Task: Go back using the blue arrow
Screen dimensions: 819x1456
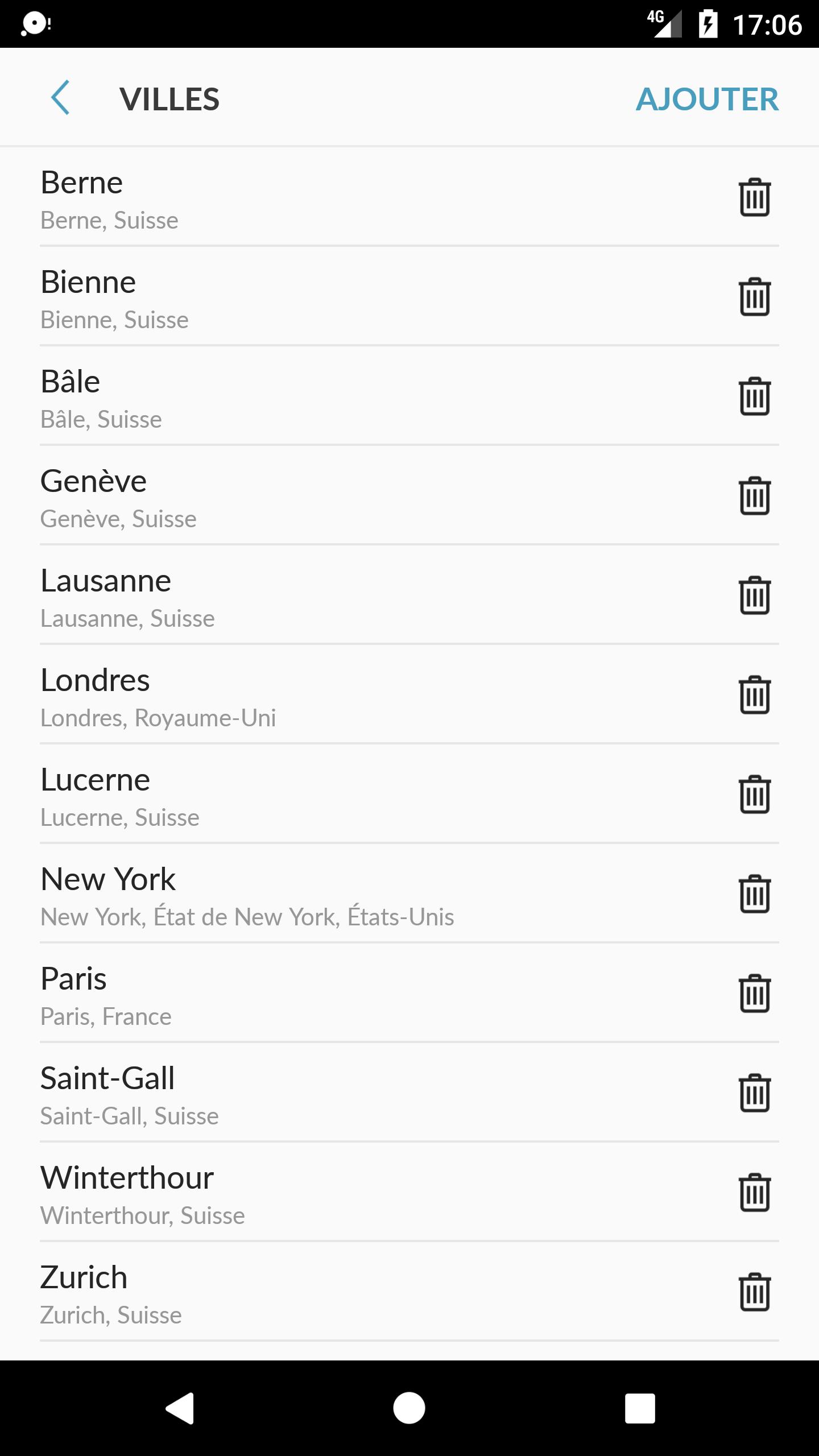Action: (60, 98)
